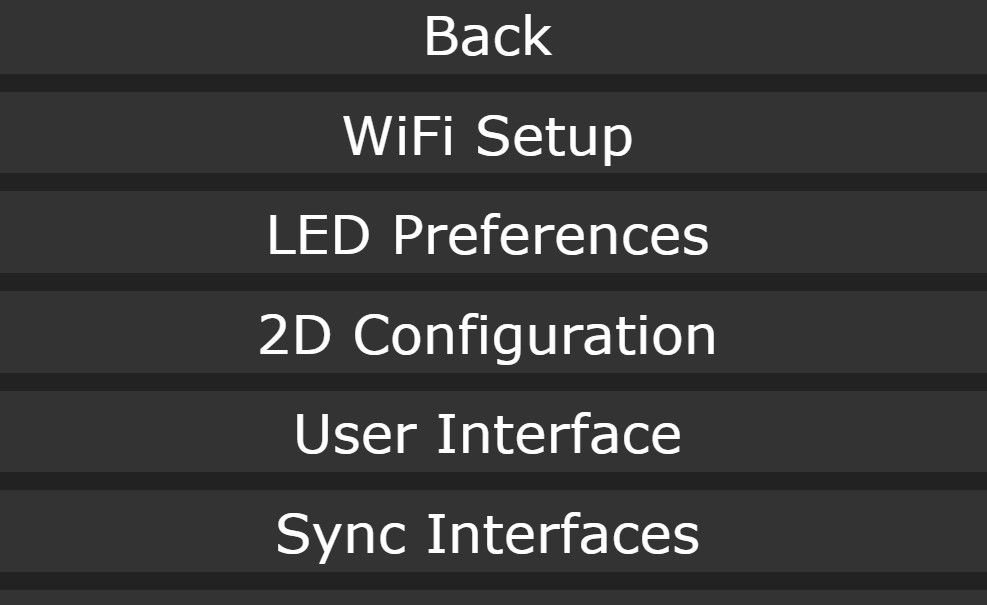Screen dimensions: 987x605
Task: Open User Interface settings
Action: (488, 434)
